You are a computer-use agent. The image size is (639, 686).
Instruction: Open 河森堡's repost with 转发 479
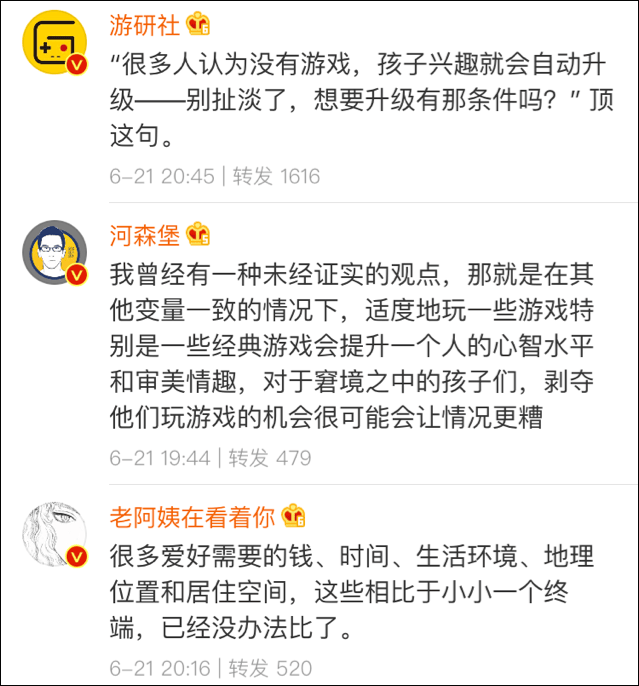coord(271,458)
